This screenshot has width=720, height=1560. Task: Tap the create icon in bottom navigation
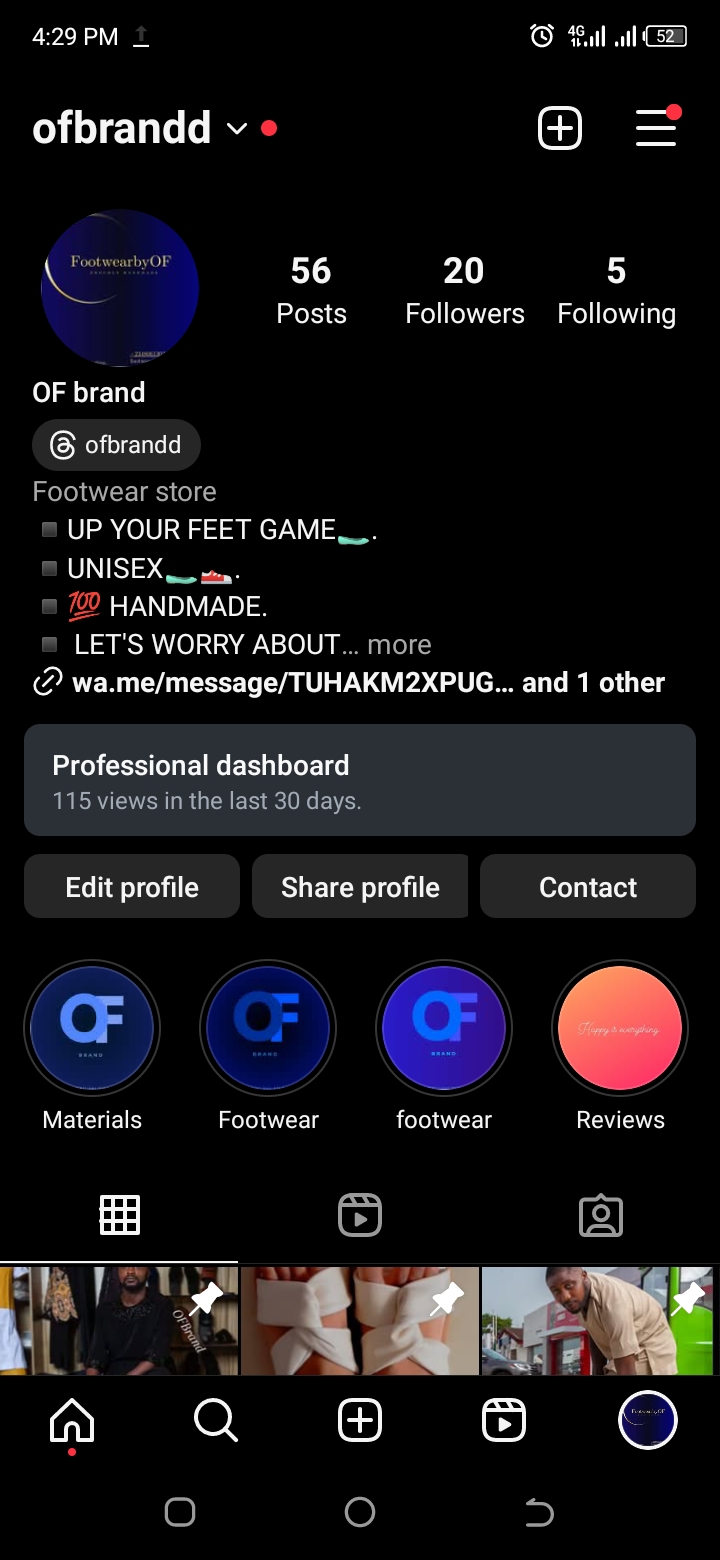pos(360,1420)
